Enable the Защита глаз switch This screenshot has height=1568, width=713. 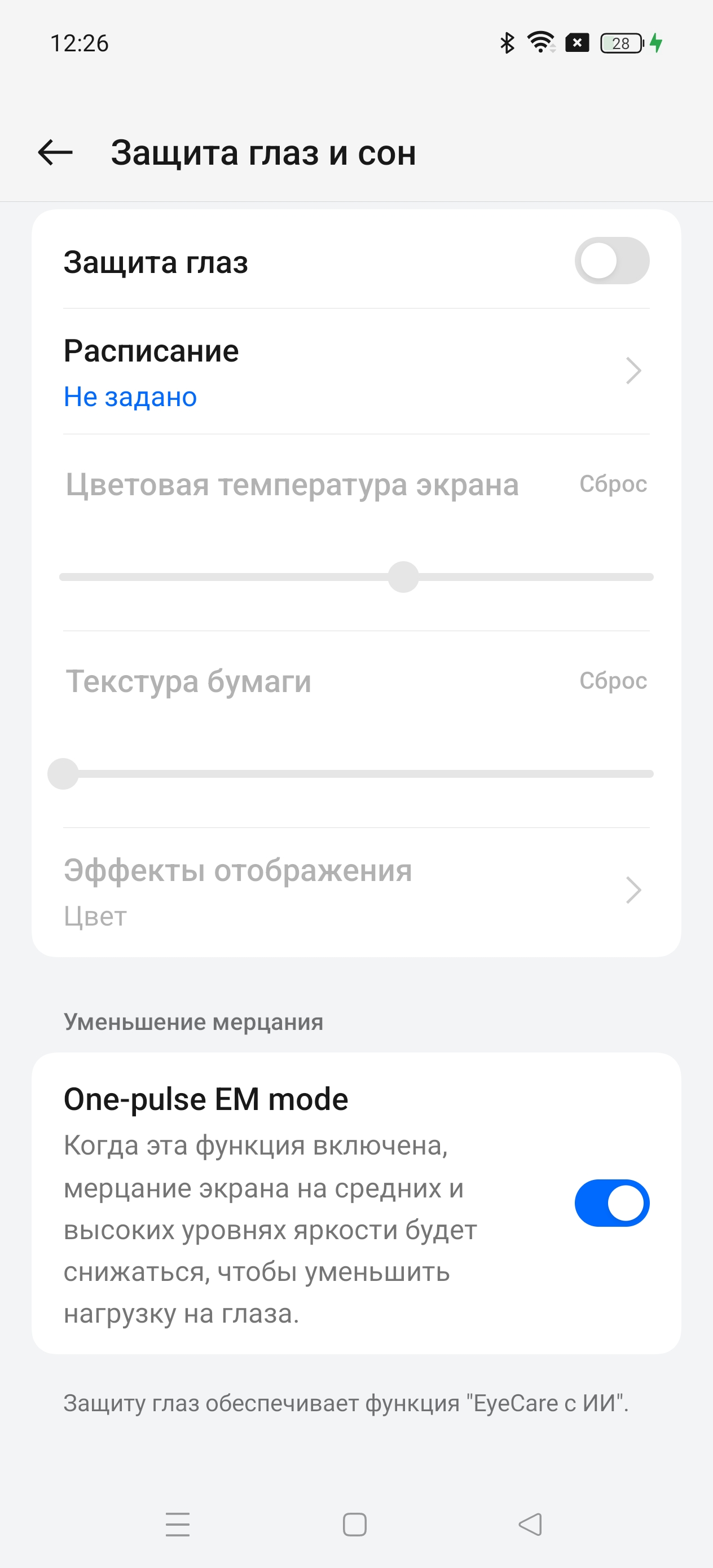611,261
